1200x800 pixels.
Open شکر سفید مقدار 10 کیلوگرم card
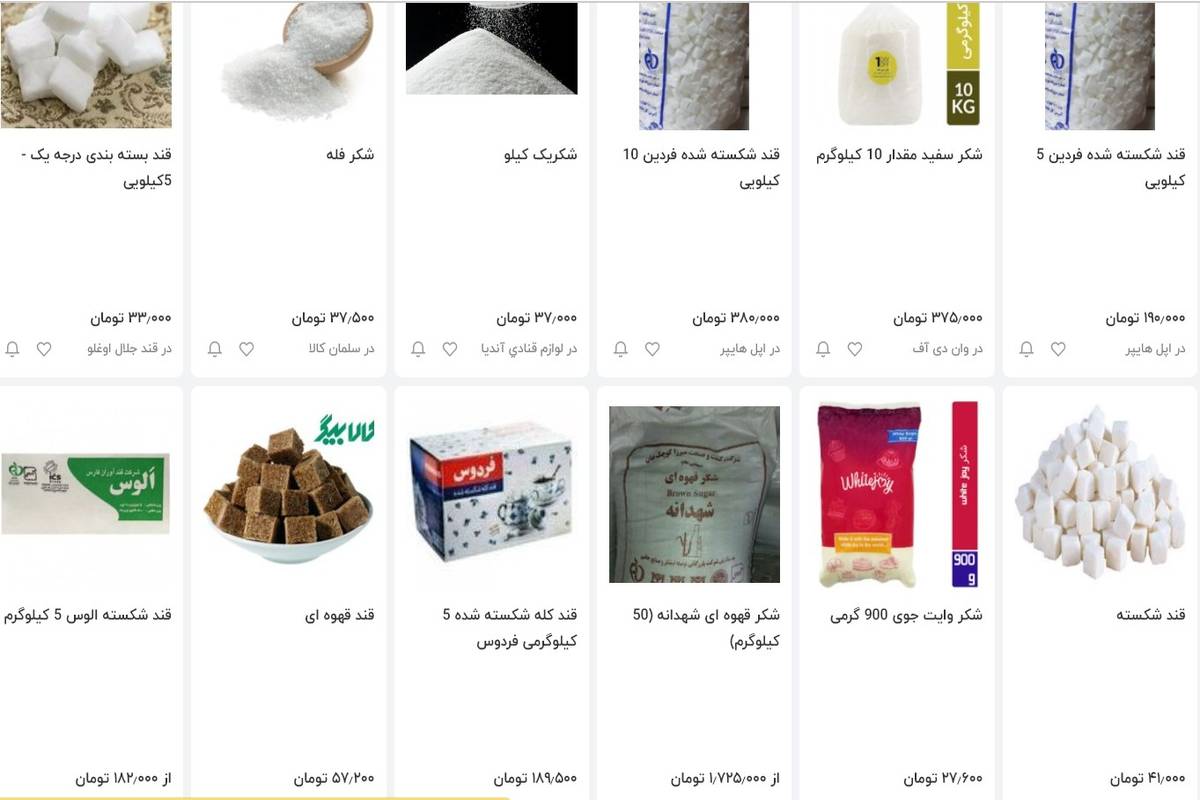click(x=898, y=155)
